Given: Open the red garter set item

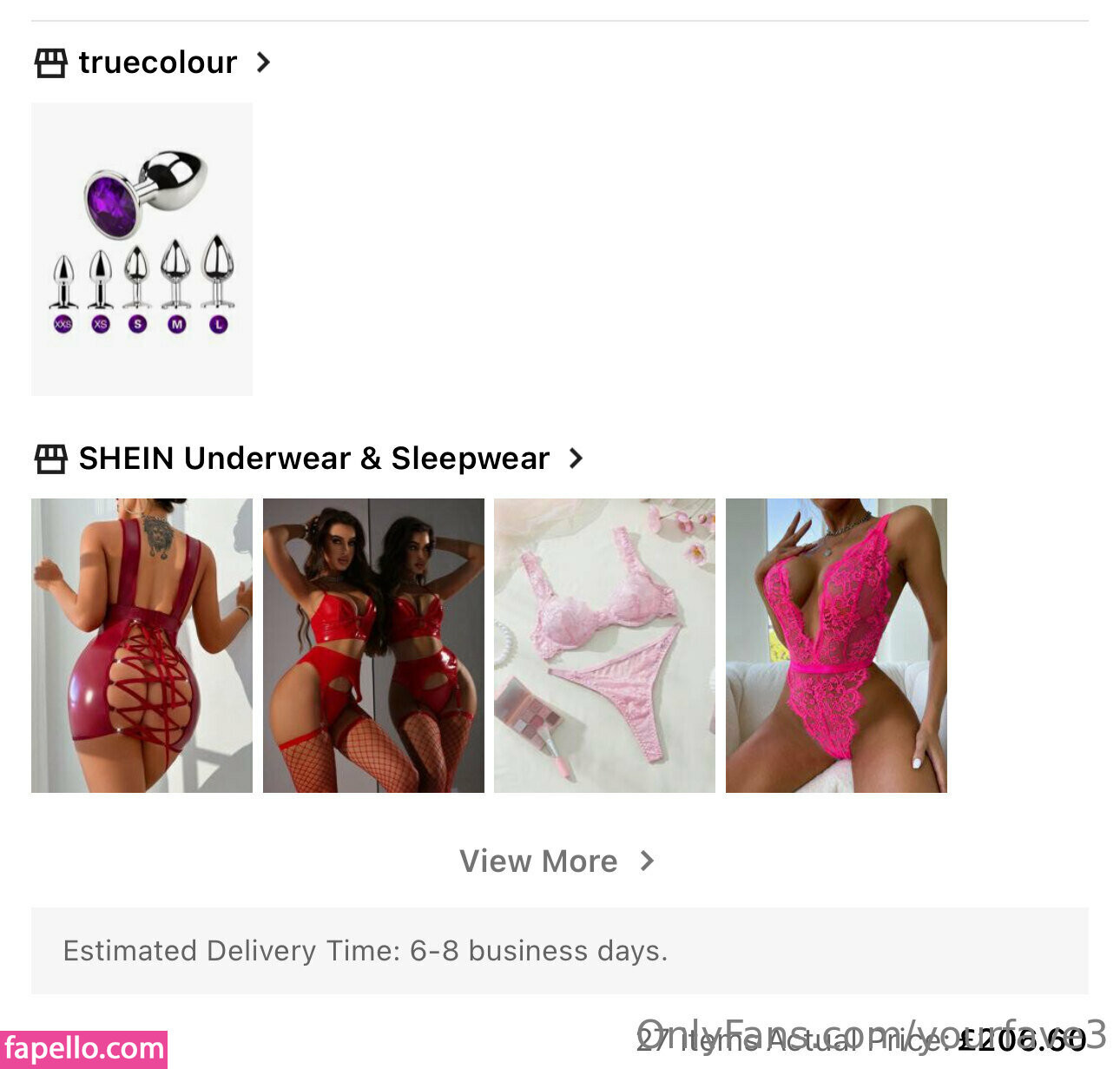Looking at the screenshot, I should tap(373, 645).
